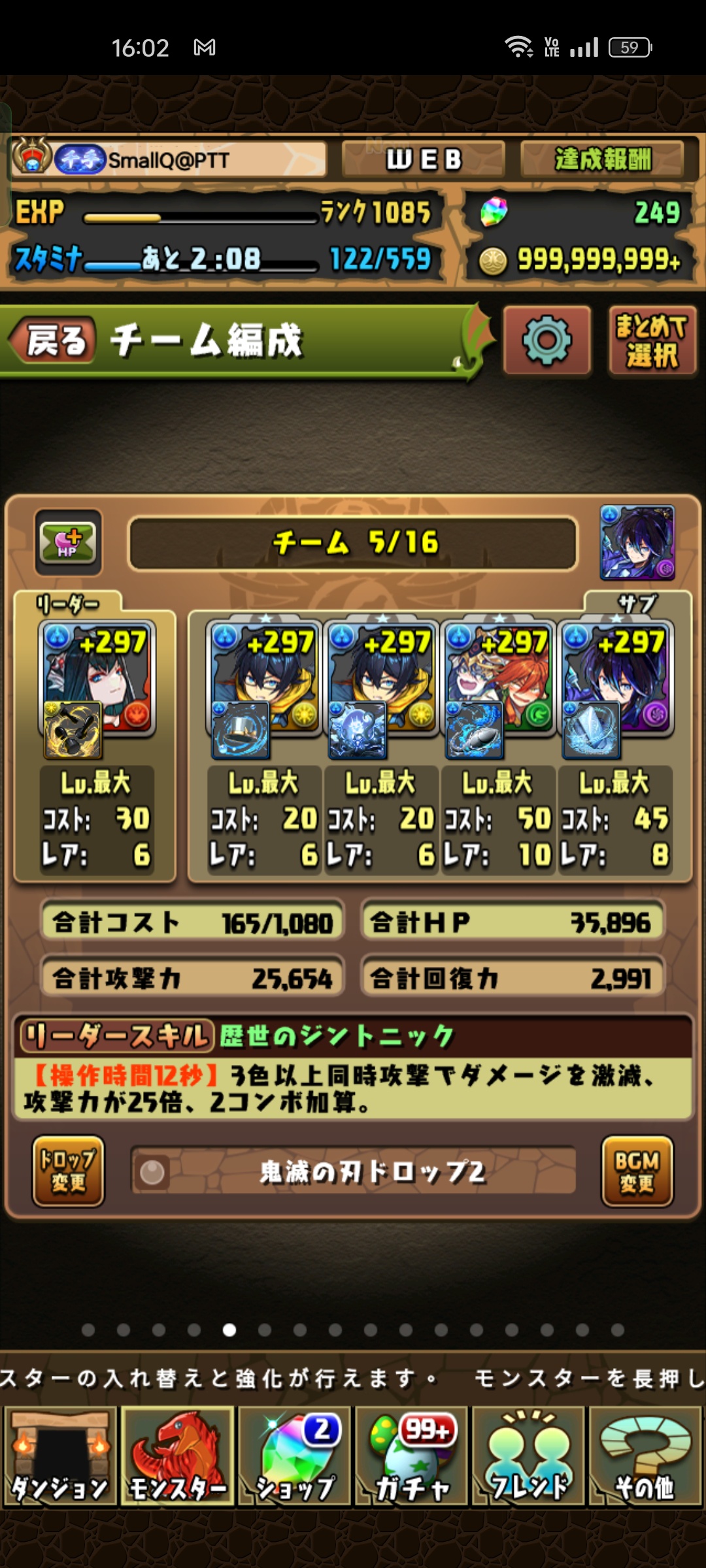Tap the HP plus badge icon
Image resolution: width=706 pixels, height=1568 pixels.
[68, 542]
